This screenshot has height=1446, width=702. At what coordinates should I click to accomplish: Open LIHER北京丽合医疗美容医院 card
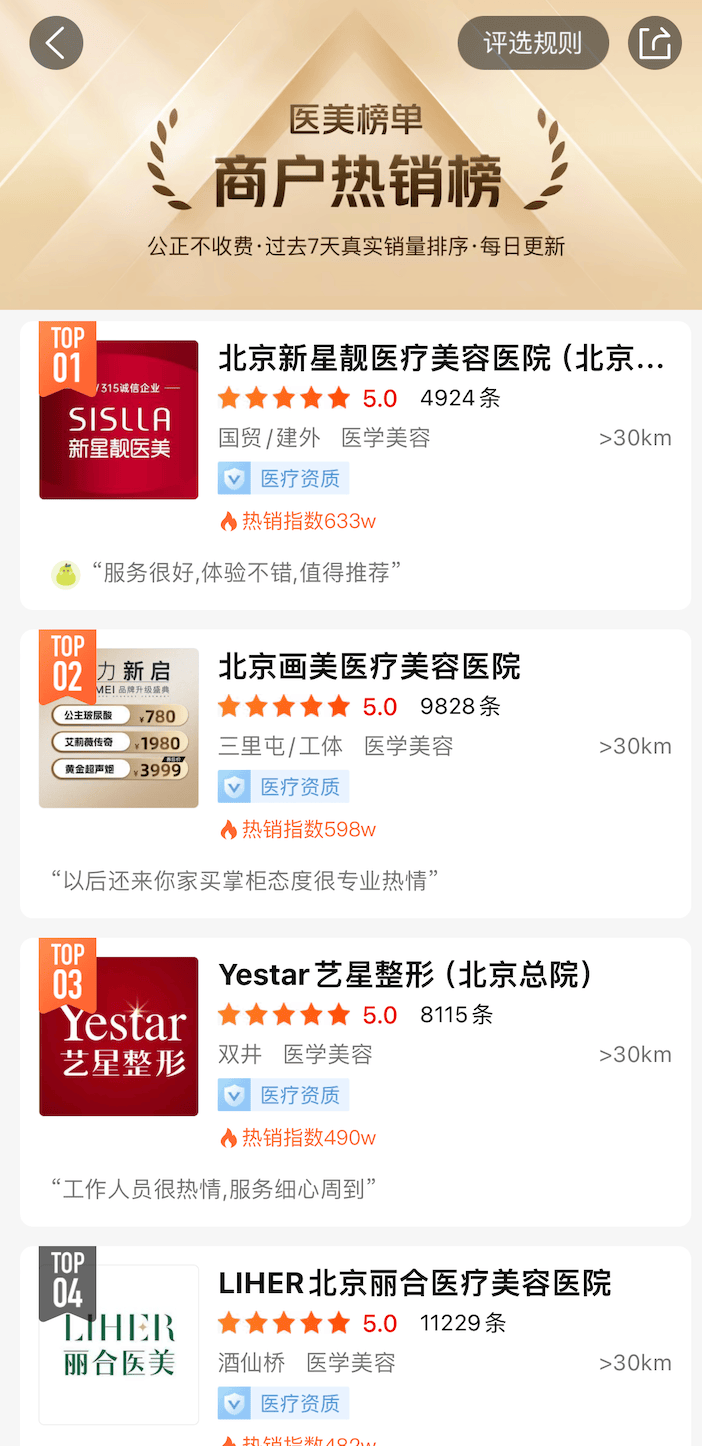(x=414, y=1283)
